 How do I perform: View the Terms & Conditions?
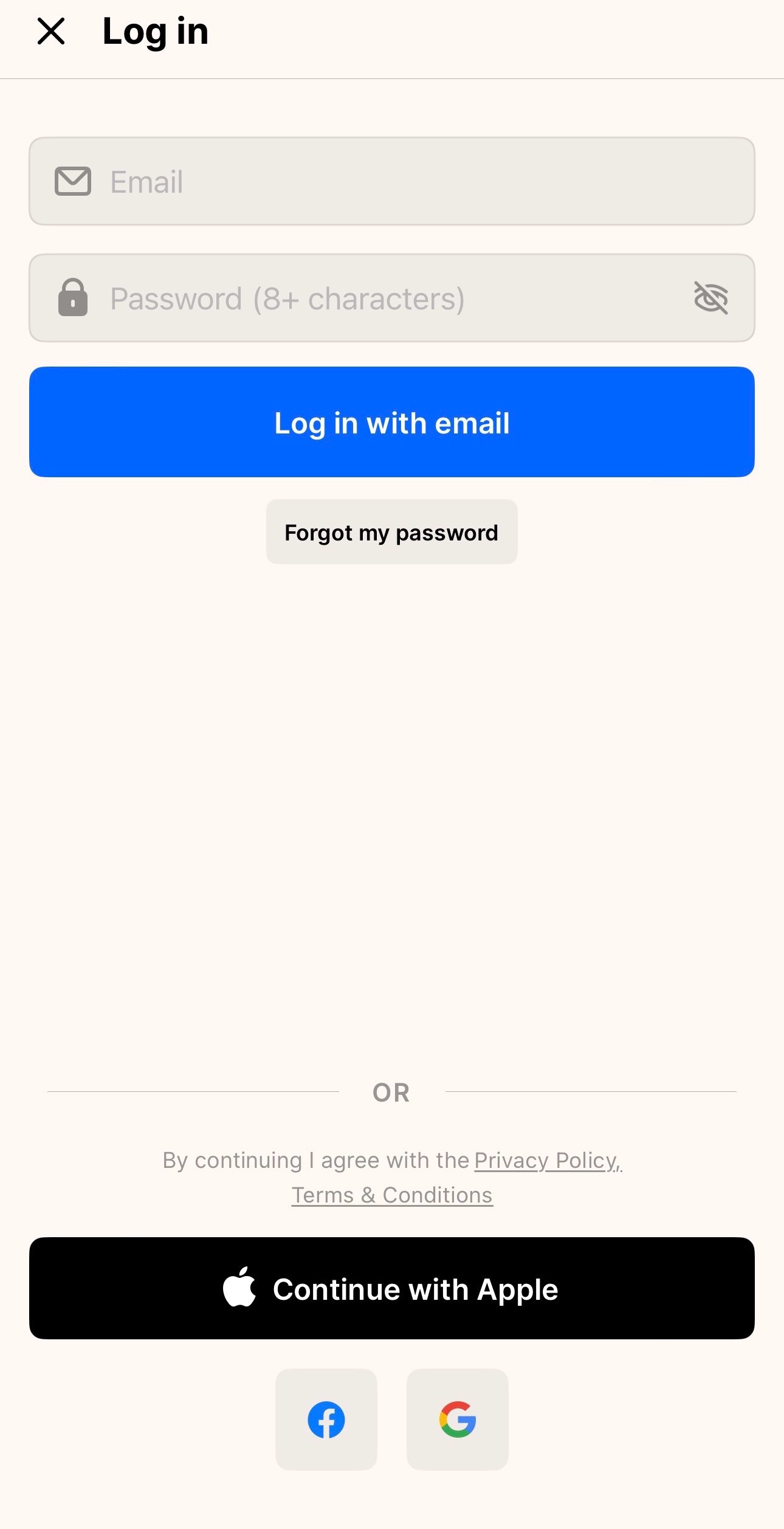(x=392, y=1194)
